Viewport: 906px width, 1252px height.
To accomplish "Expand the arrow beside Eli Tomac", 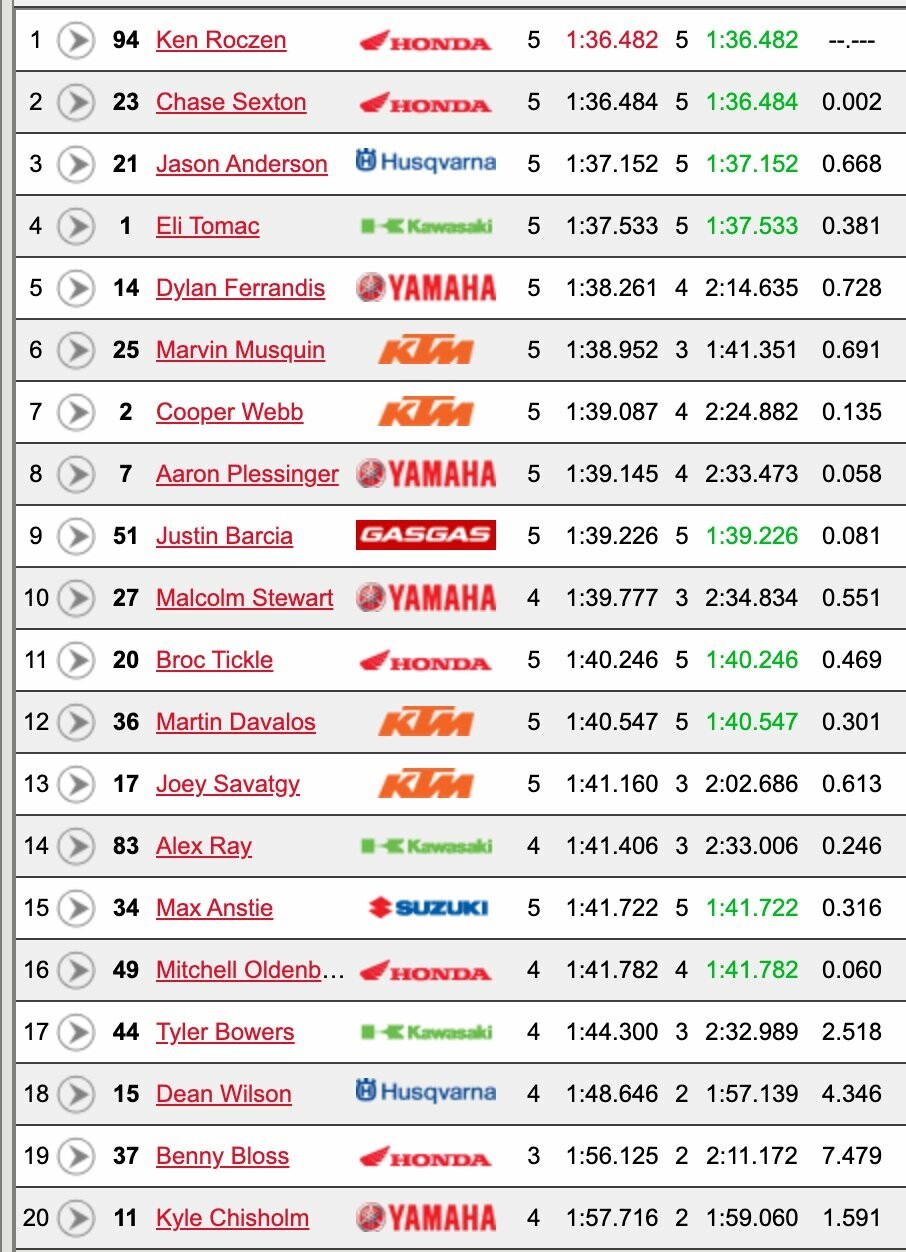I will [76, 227].
